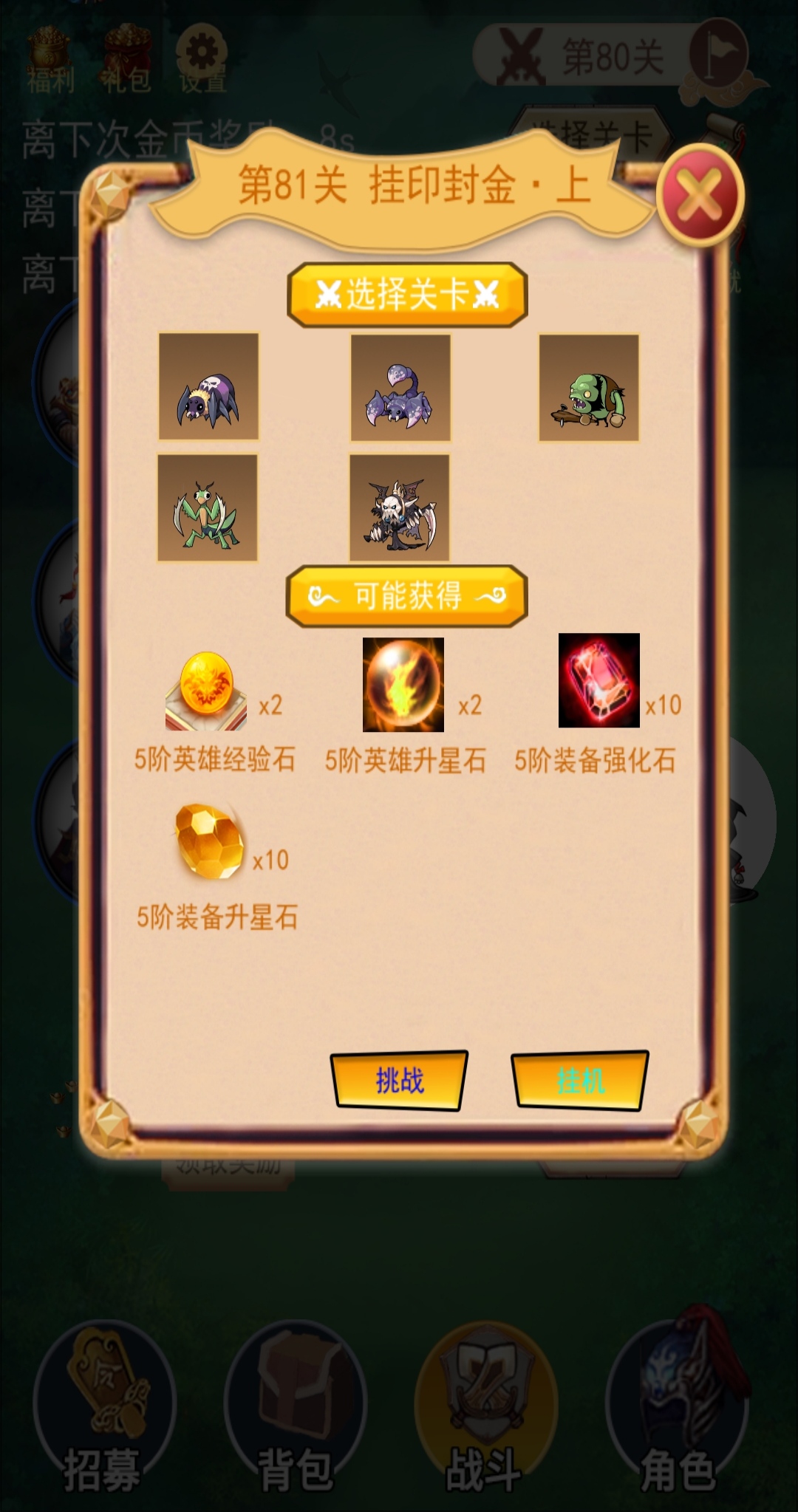
Task: Start idle mode with 挂机 button
Action: click(580, 1080)
